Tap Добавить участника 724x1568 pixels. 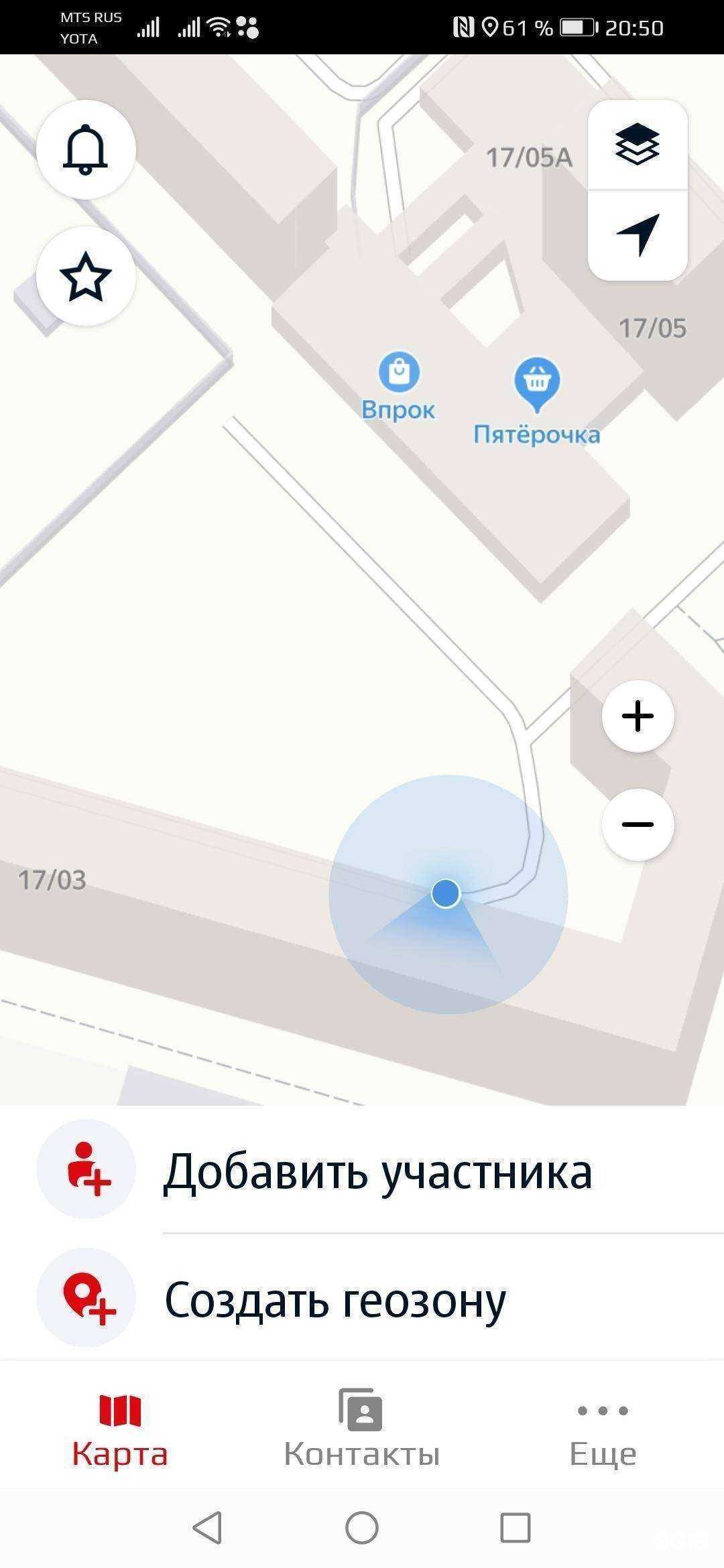click(379, 1170)
